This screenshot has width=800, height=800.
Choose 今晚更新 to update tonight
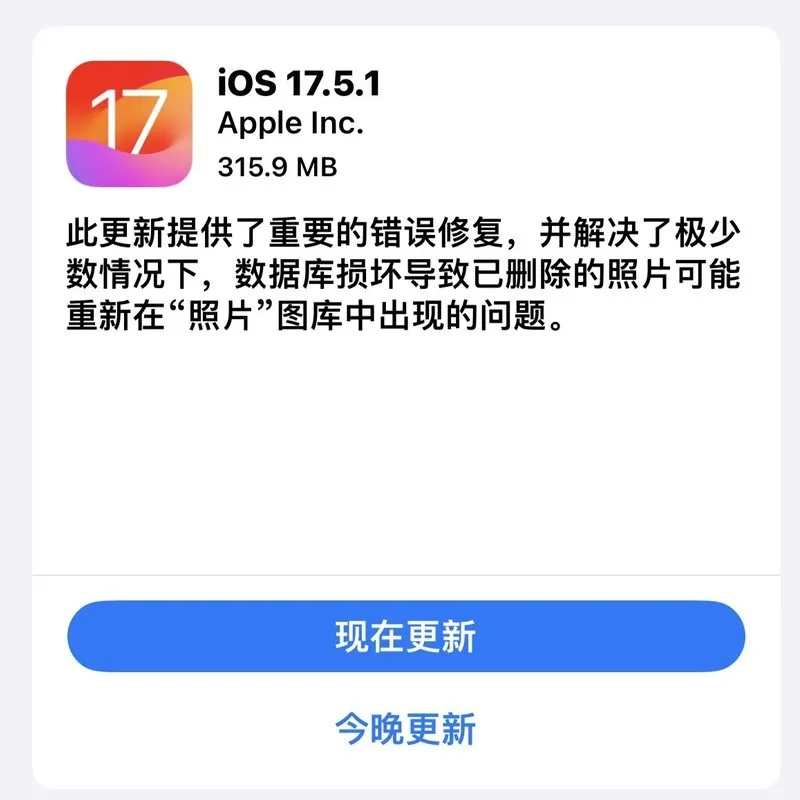tap(405, 729)
